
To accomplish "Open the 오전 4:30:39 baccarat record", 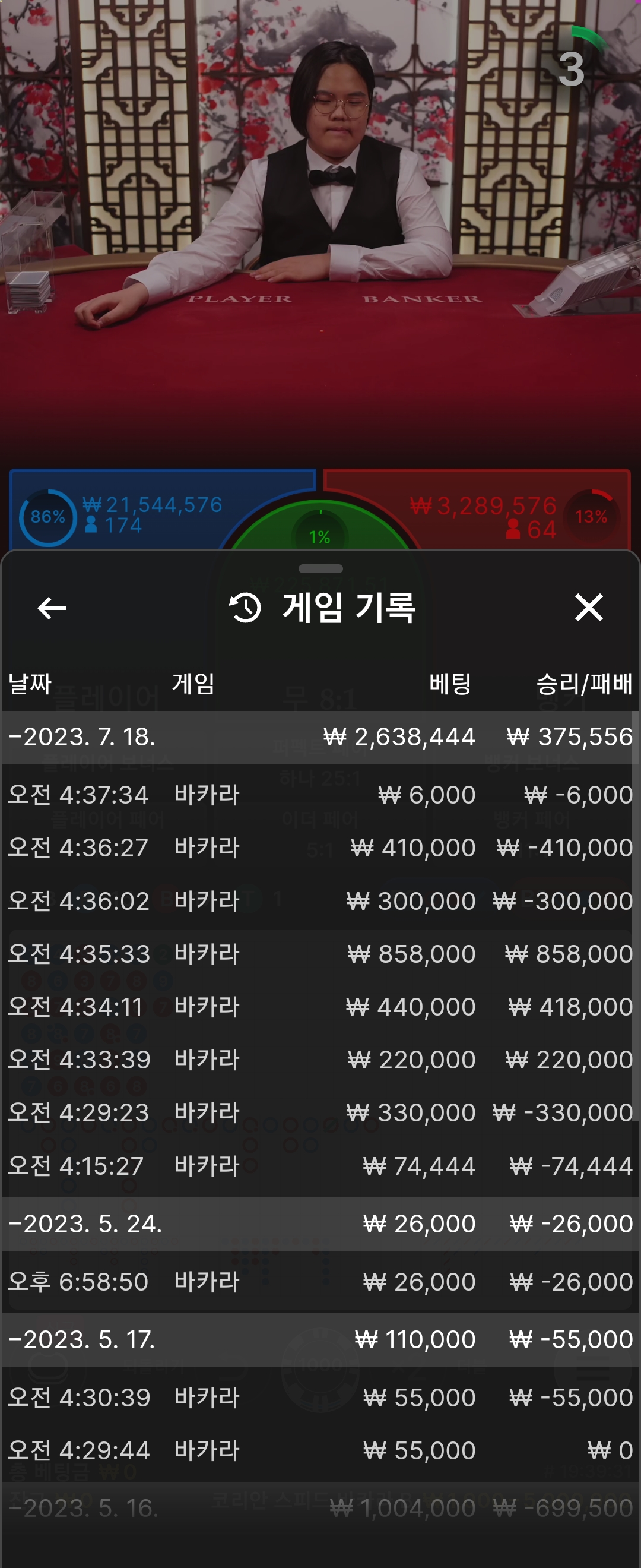I will 320,1397.
